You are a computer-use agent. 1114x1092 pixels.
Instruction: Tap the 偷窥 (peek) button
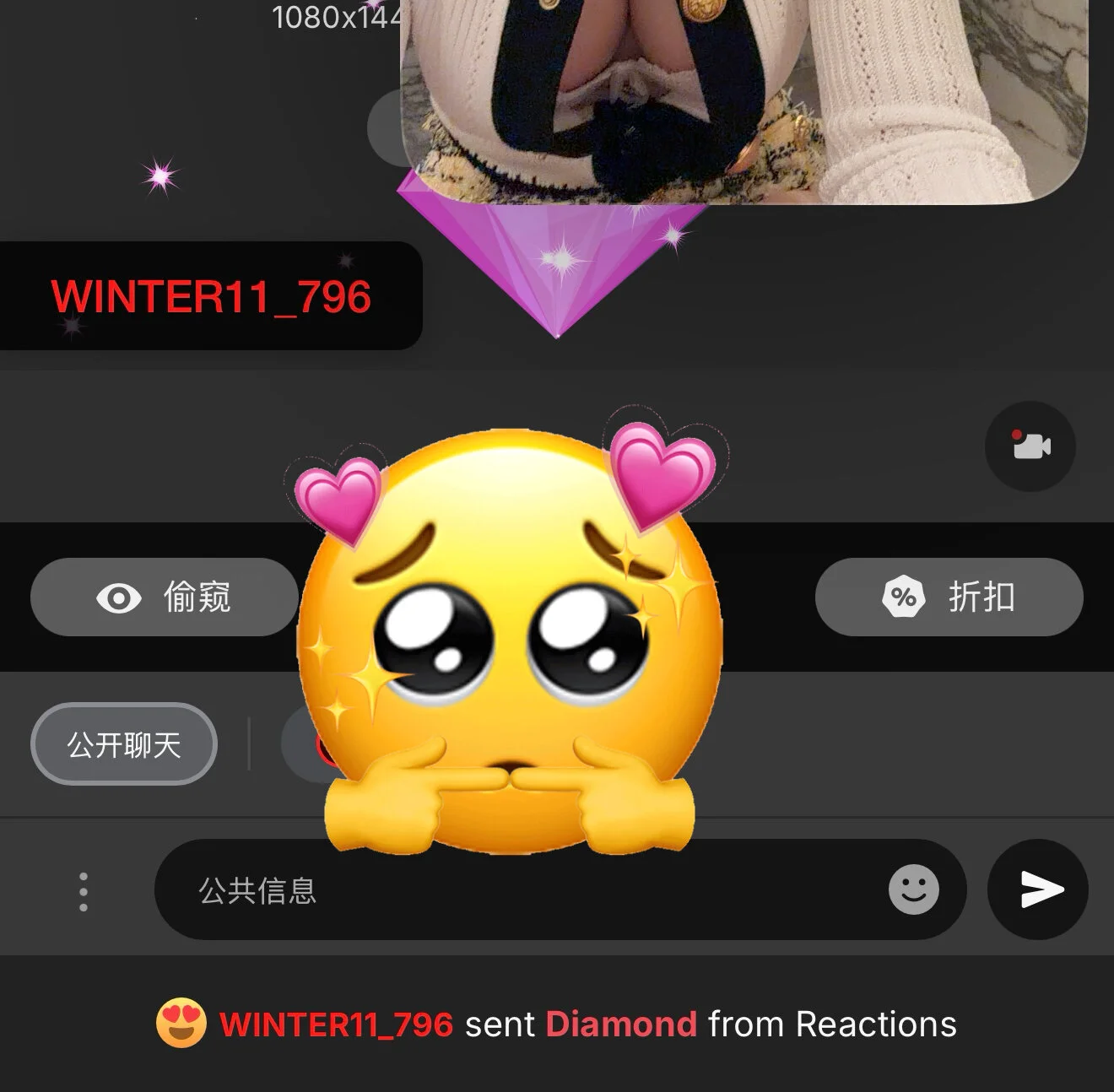[164, 597]
